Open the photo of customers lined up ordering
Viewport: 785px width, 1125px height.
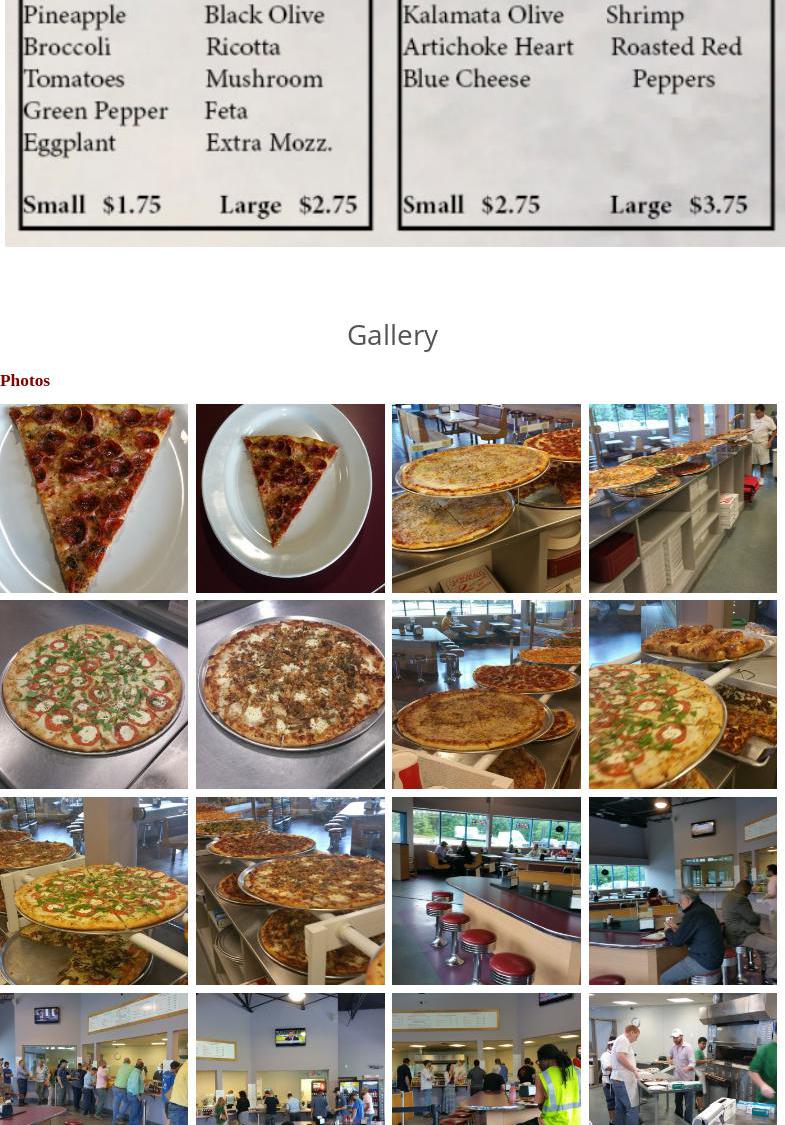pos(93,1059)
